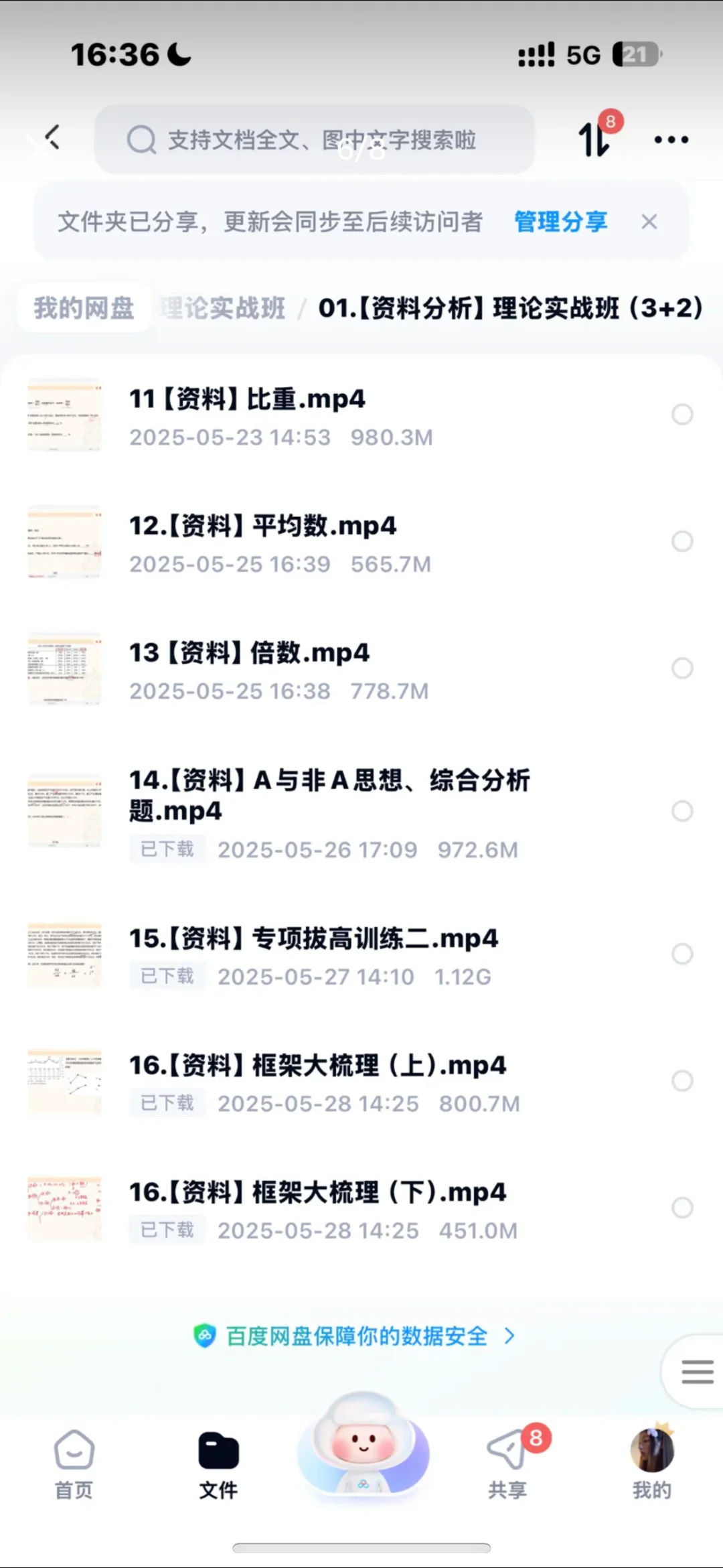723x1568 pixels.
Task: Select the circle for 框架大梳理（下）.mp4
Action: pos(681,1208)
